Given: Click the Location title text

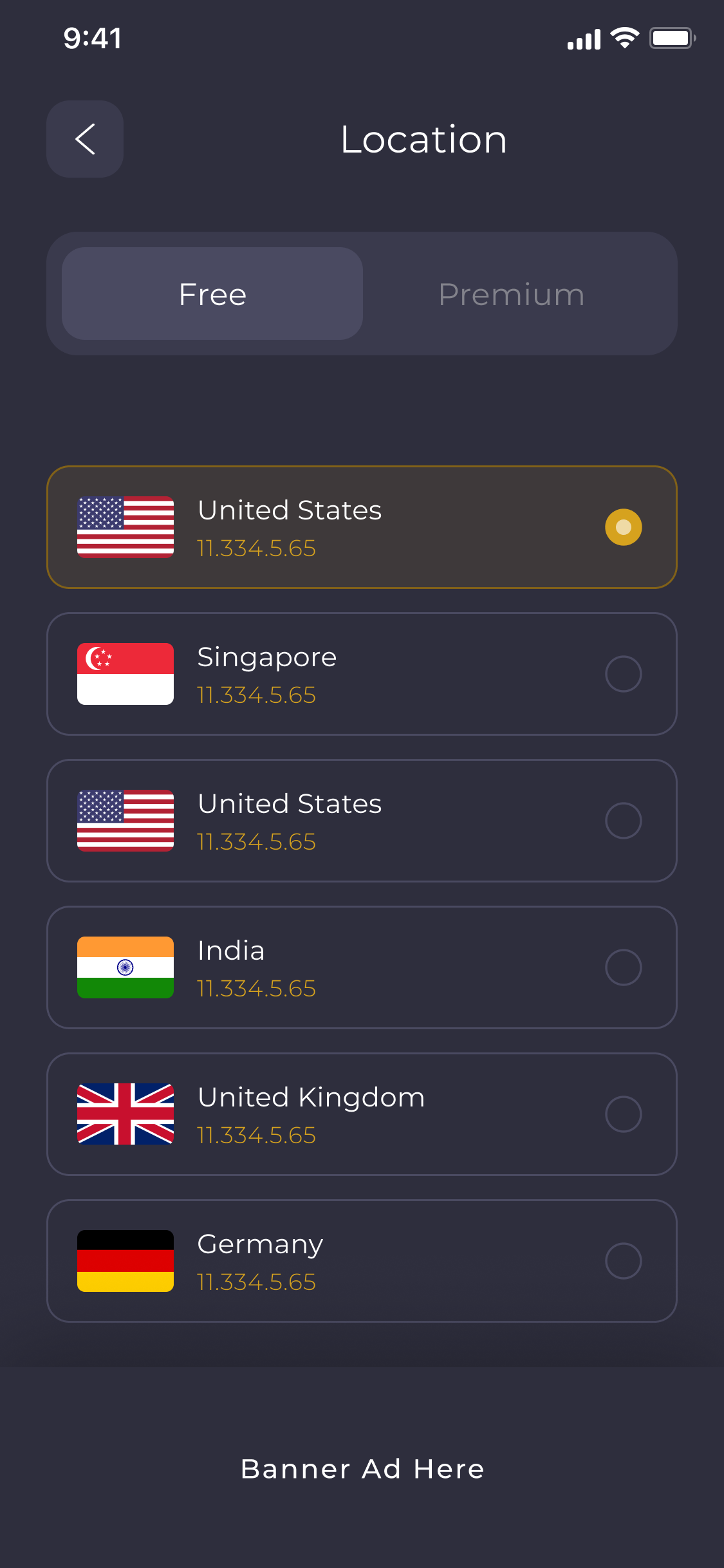Looking at the screenshot, I should coord(423,139).
